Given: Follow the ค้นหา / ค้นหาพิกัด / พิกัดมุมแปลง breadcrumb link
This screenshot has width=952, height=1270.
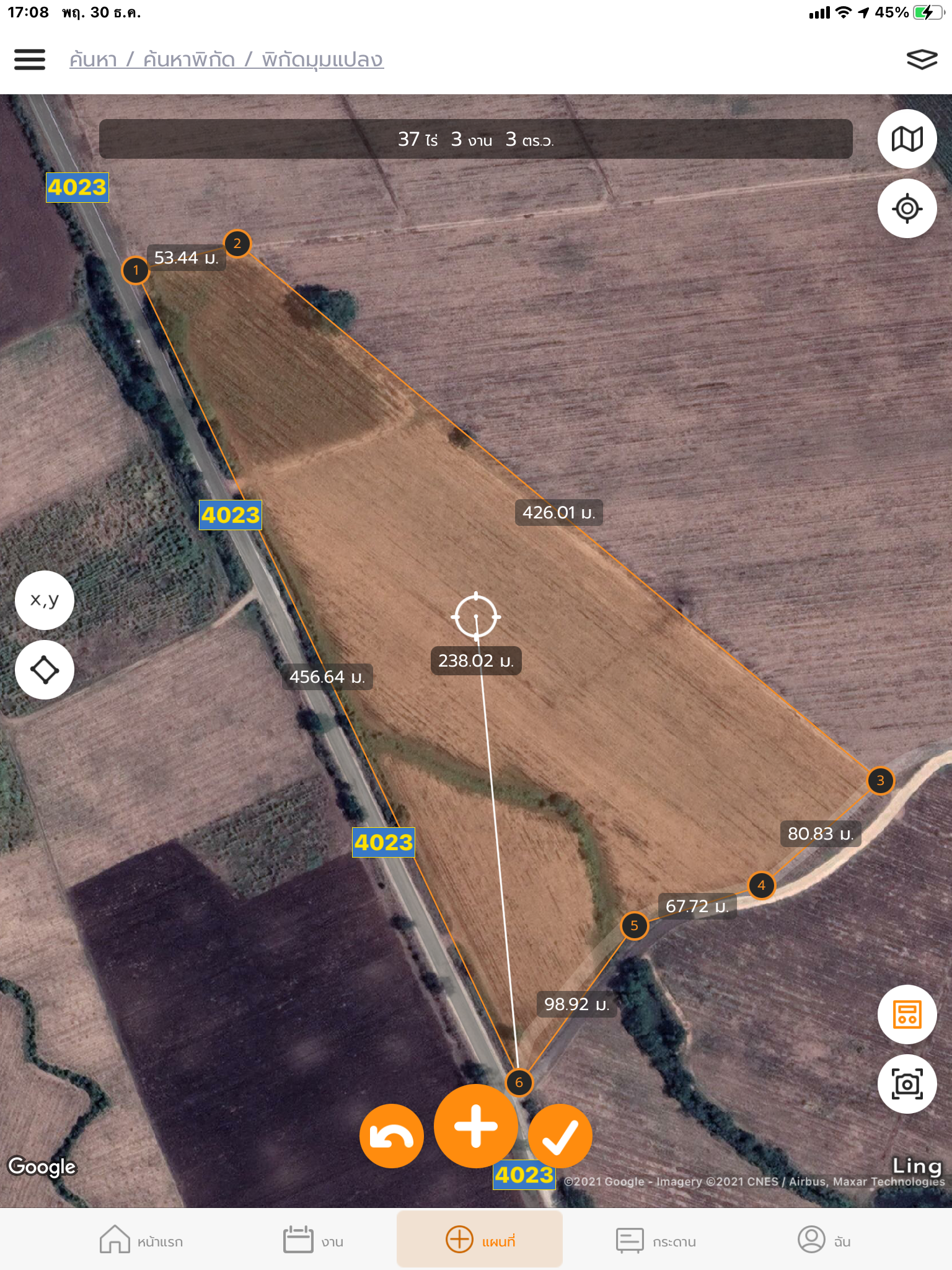Looking at the screenshot, I should tap(226, 60).
